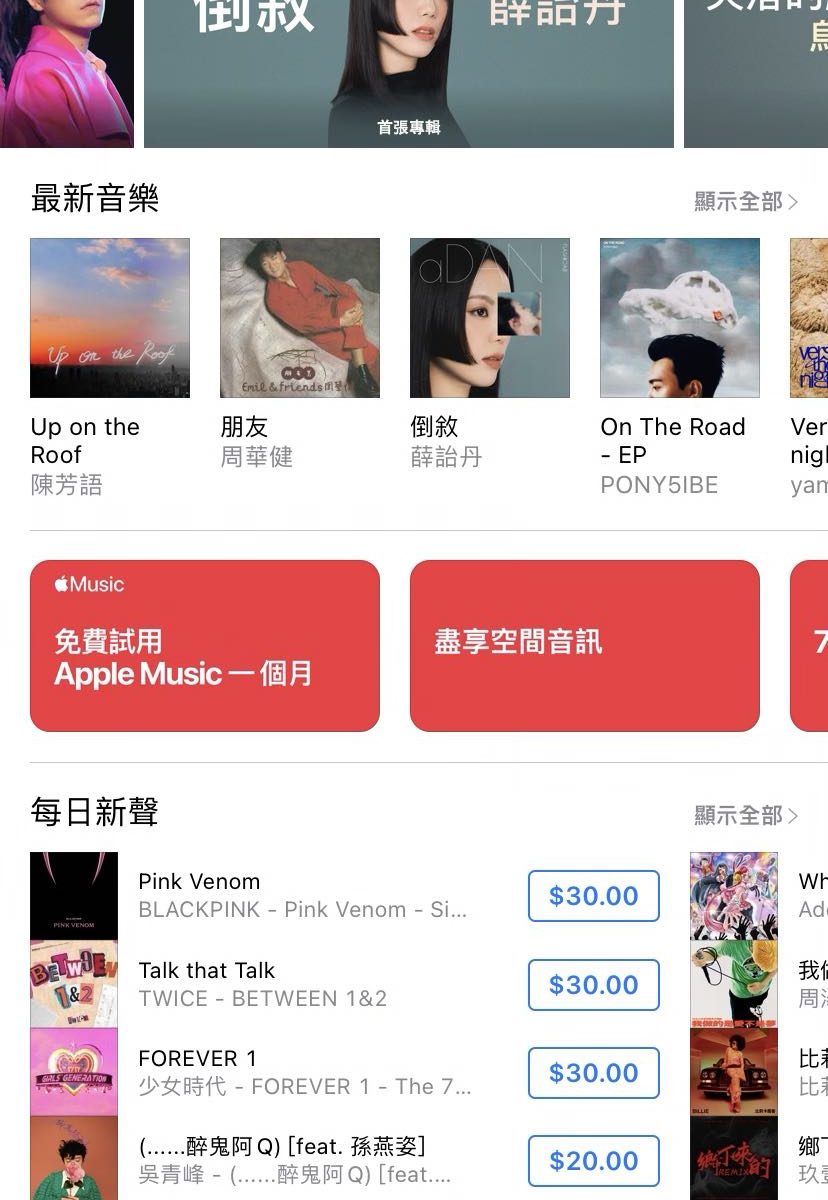The height and width of the screenshot is (1200, 828).
Task: Show all 每日新聲 songs
Action: coord(746,816)
